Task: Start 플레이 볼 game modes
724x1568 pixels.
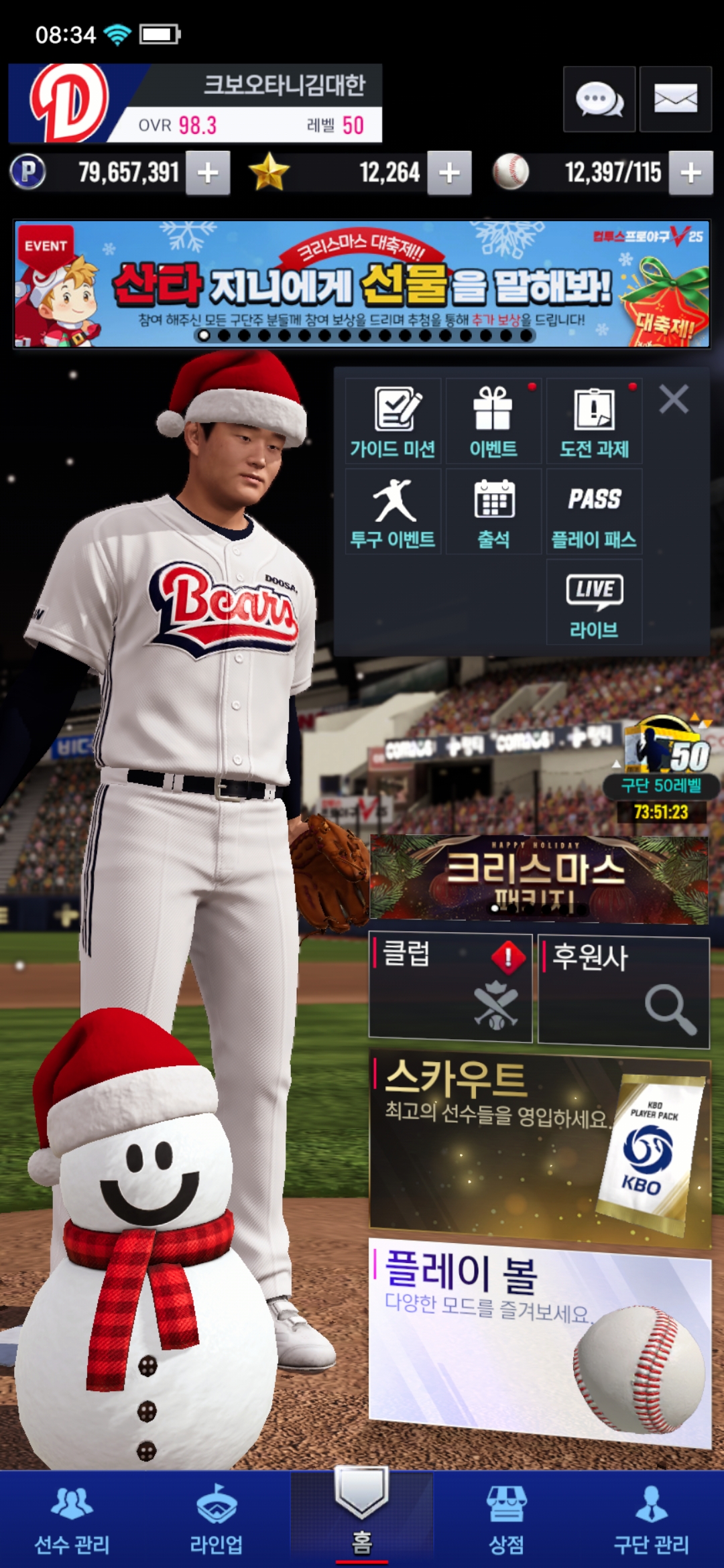Action: [539, 1340]
